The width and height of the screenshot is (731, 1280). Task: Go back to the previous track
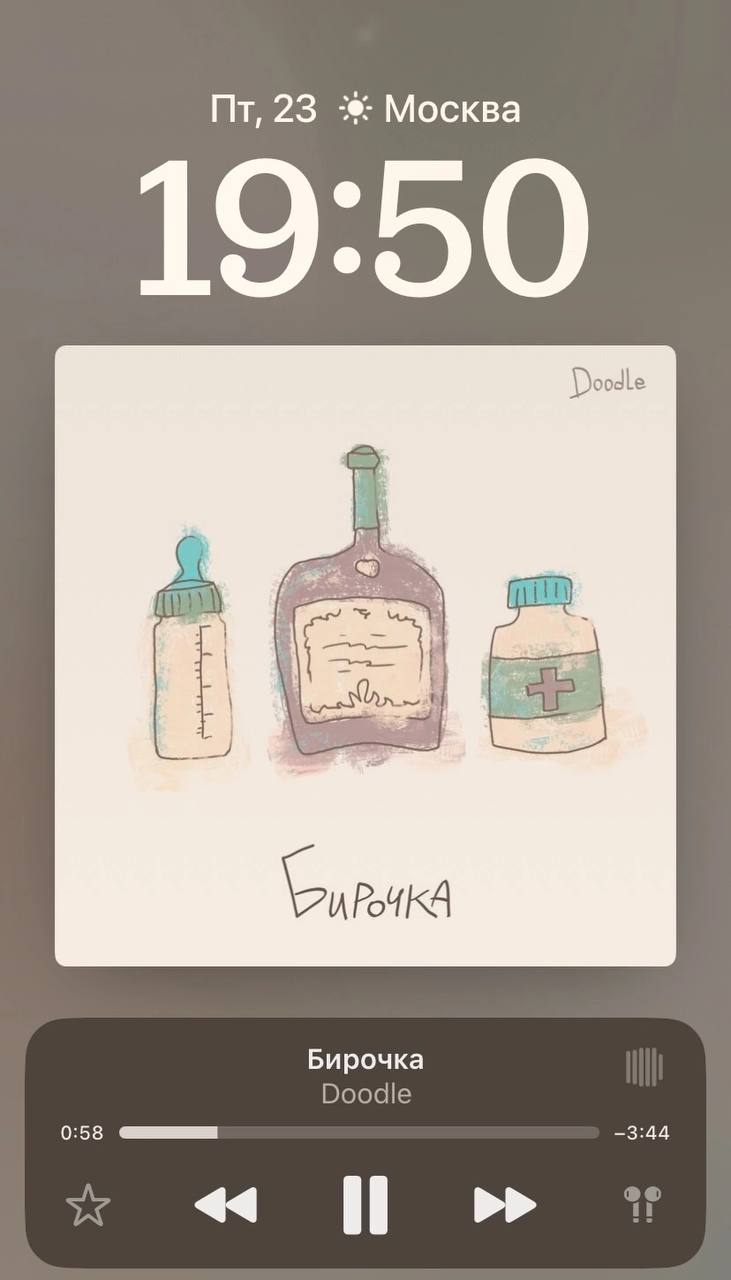pyautogui.click(x=226, y=1205)
